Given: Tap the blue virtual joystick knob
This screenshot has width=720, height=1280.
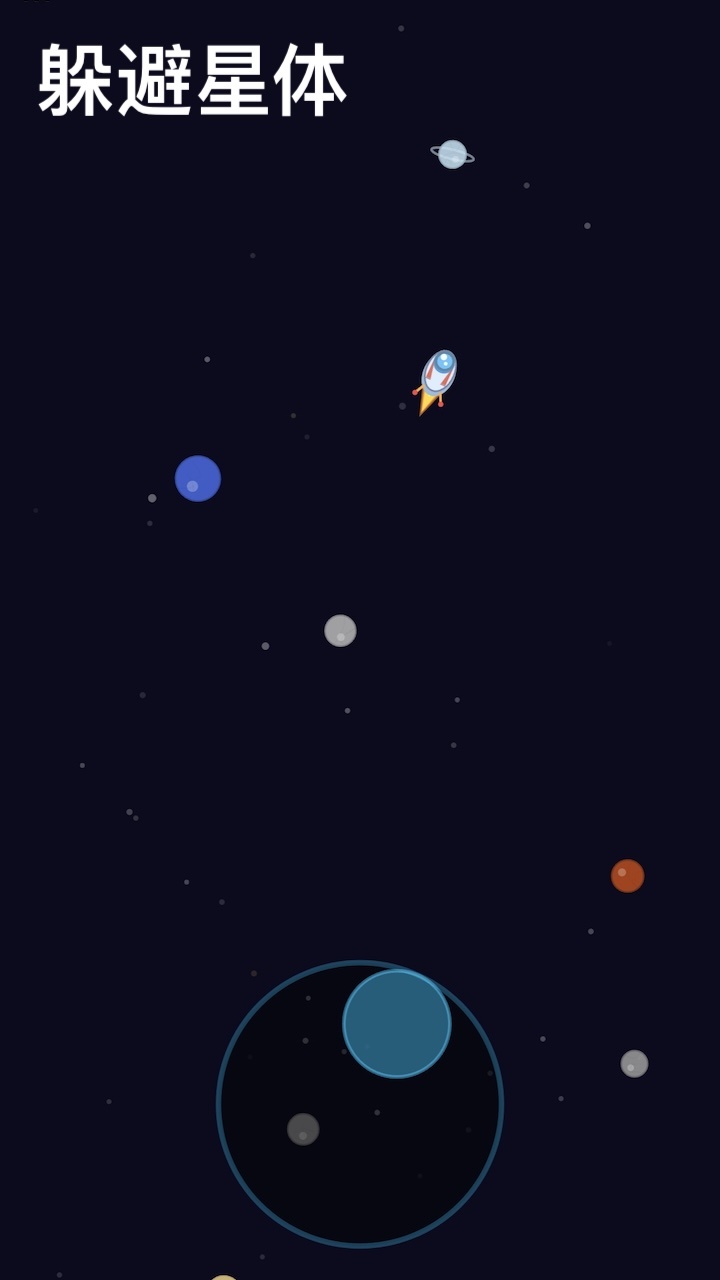Looking at the screenshot, I should click(397, 1023).
